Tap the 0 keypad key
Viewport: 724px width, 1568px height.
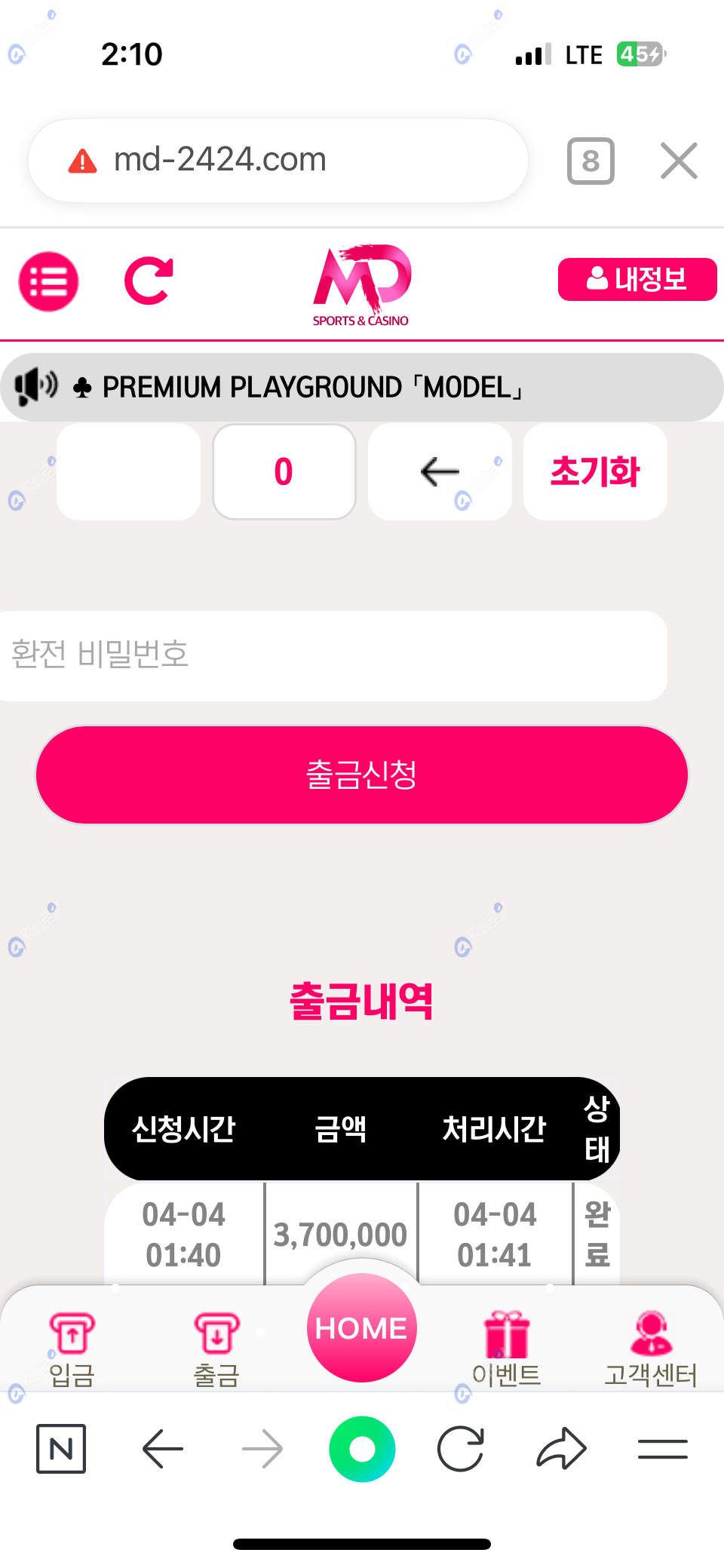[284, 472]
